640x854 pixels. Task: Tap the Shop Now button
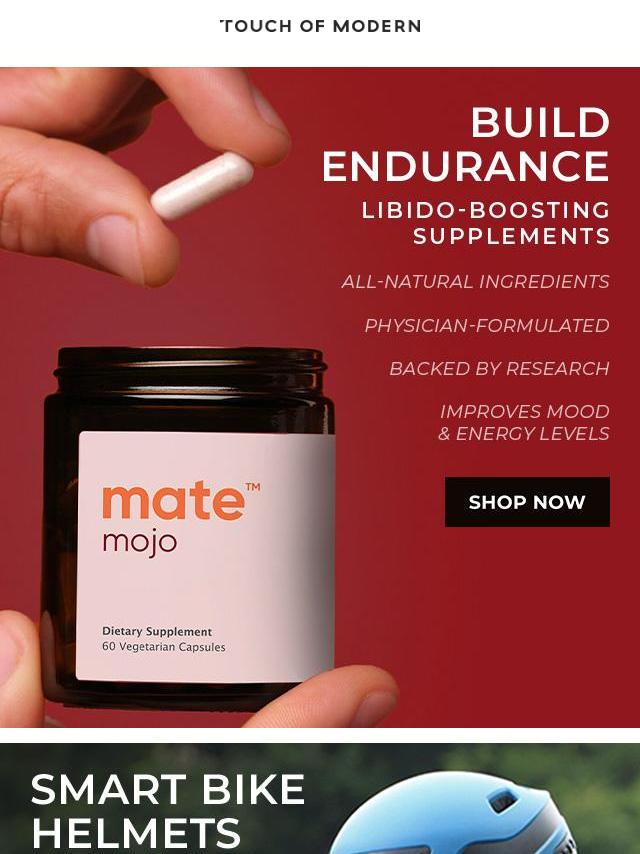(x=527, y=502)
